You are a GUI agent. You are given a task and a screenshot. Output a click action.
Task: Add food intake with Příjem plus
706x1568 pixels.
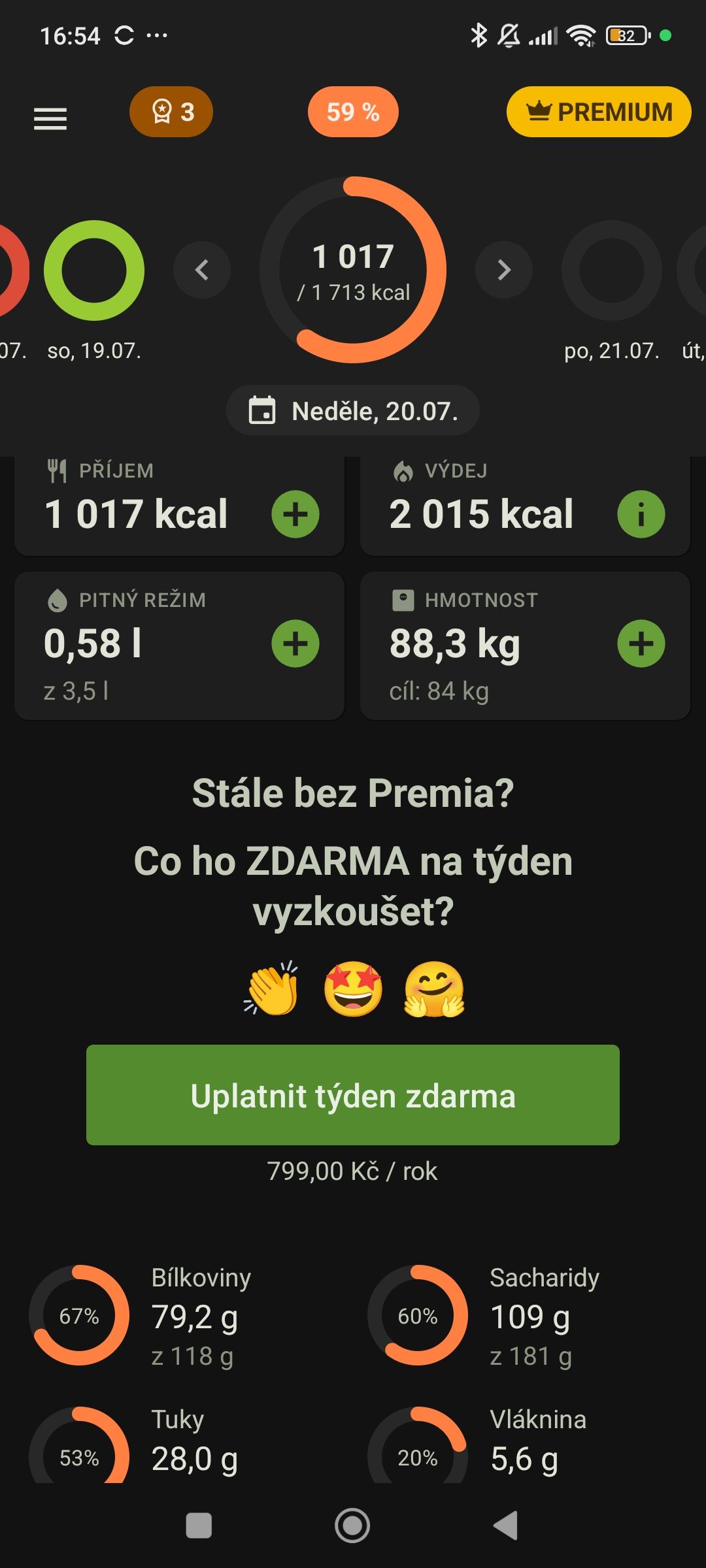click(x=295, y=514)
